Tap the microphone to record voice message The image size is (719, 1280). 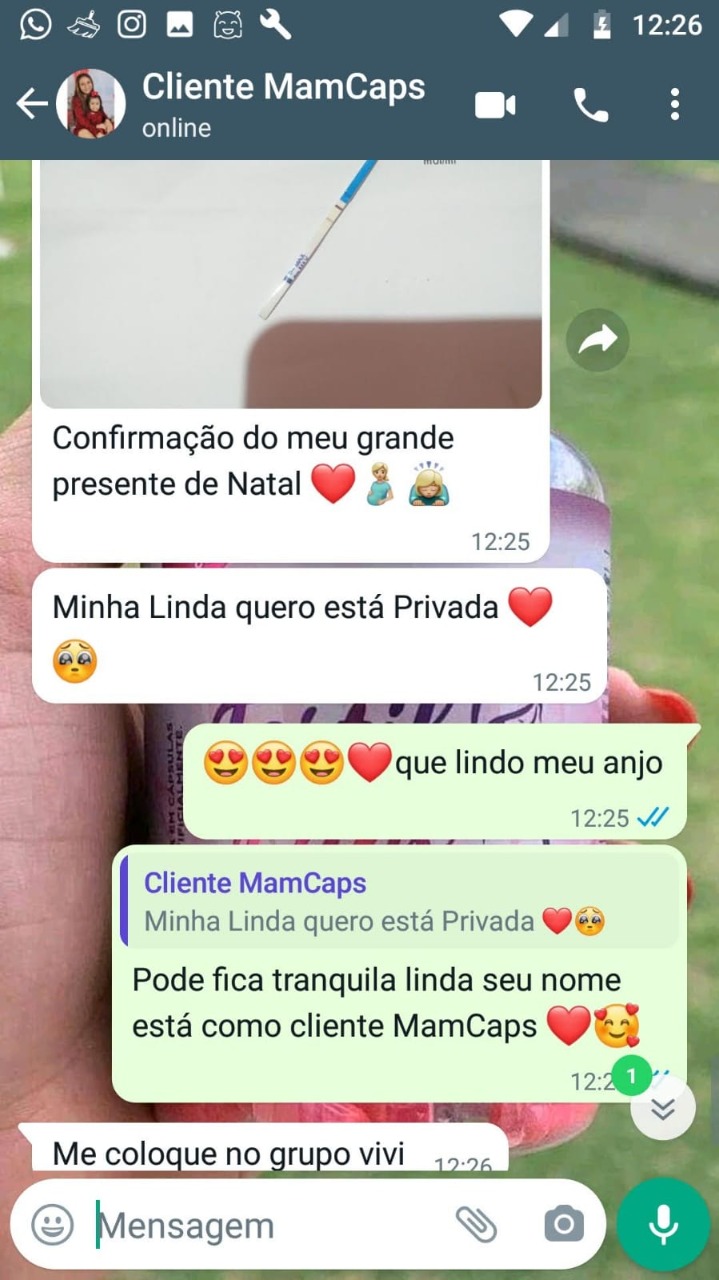pos(663,1225)
